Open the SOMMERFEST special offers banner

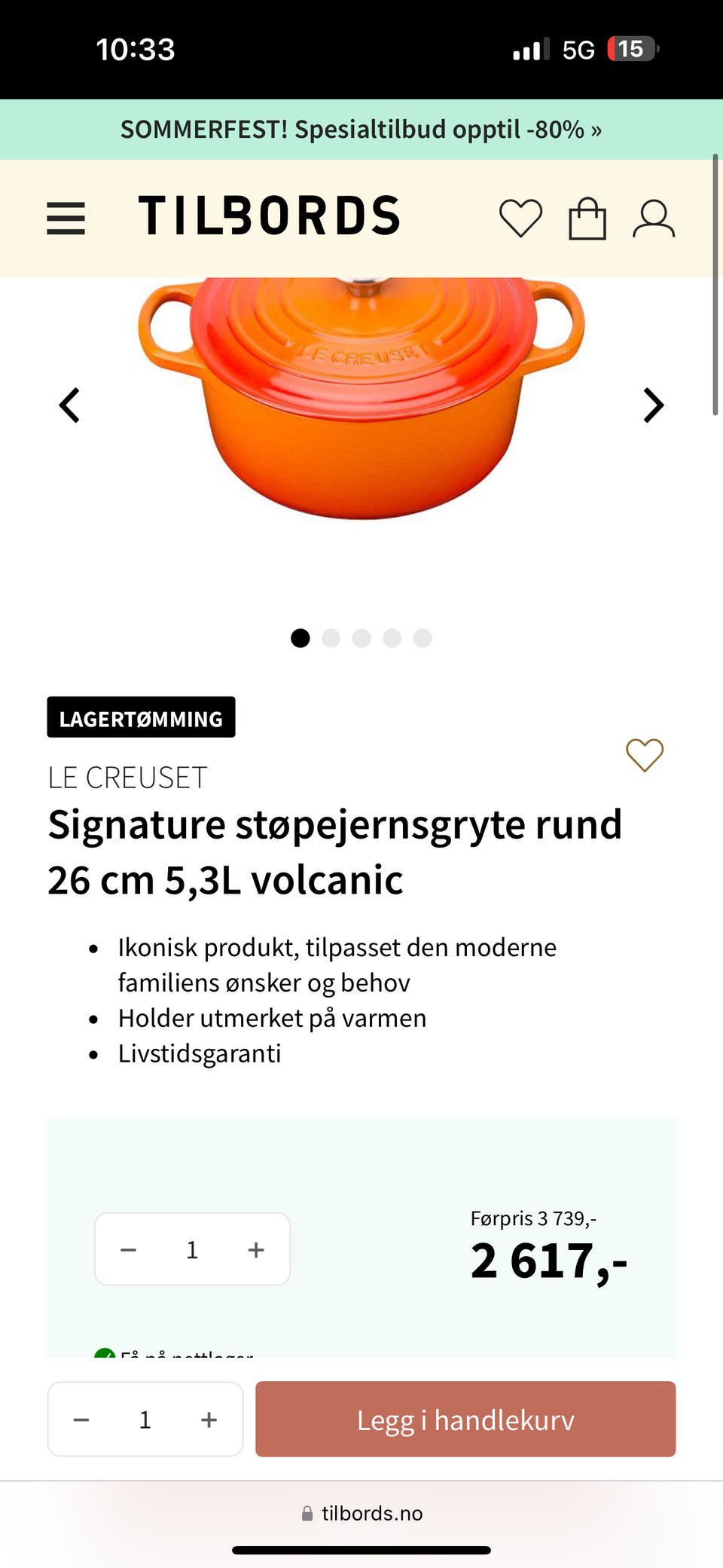coord(361,130)
